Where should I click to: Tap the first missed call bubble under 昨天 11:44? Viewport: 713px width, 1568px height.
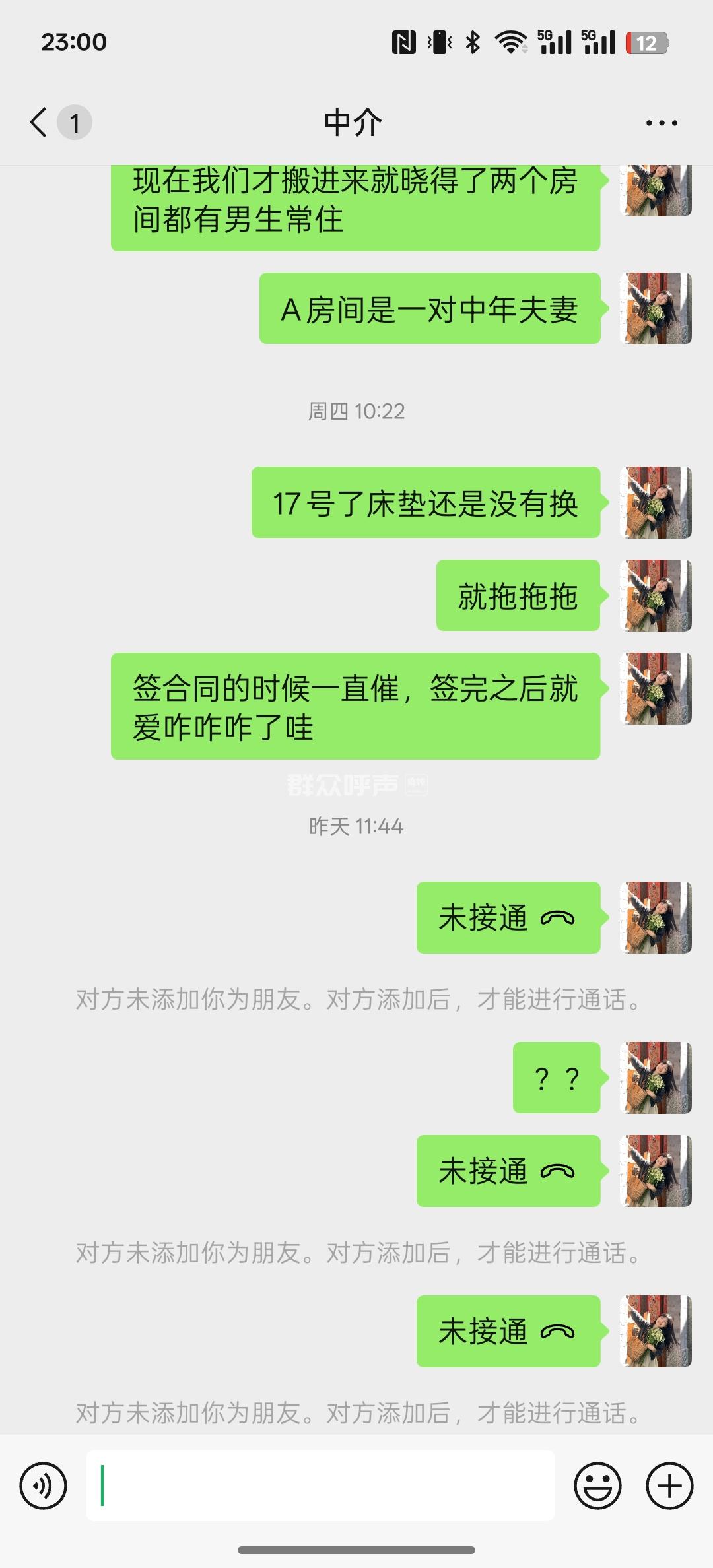click(x=508, y=917)
